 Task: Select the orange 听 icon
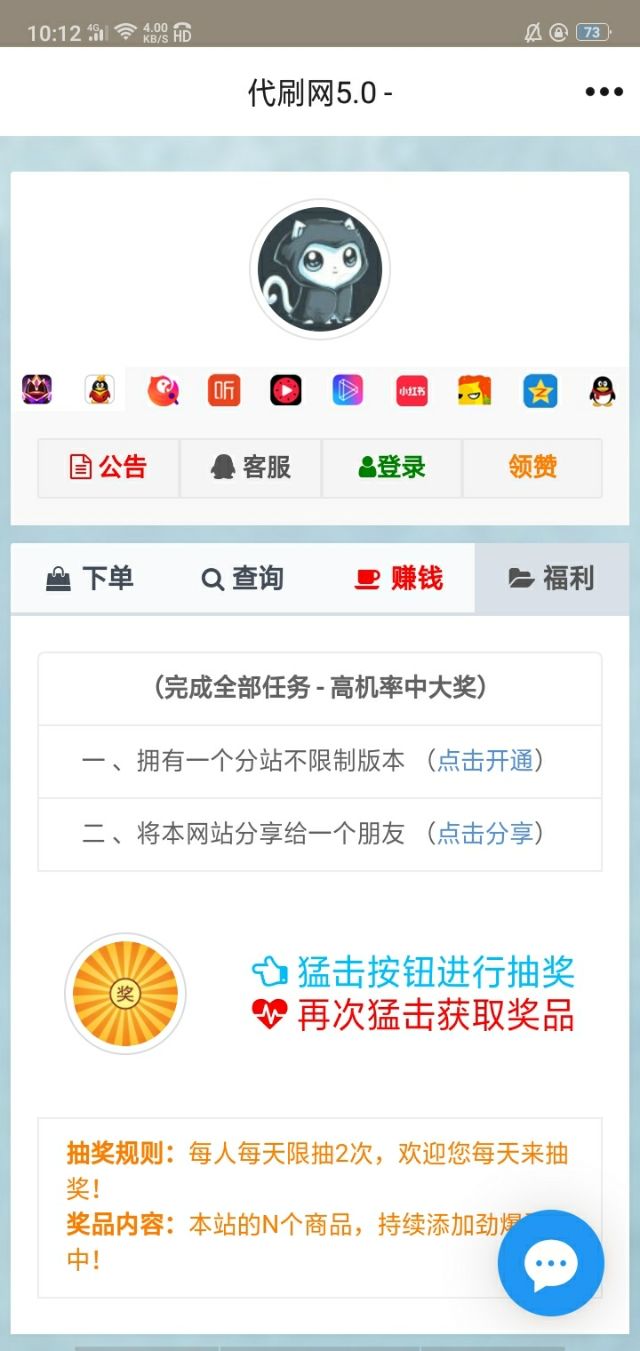(x=224, y=390)
